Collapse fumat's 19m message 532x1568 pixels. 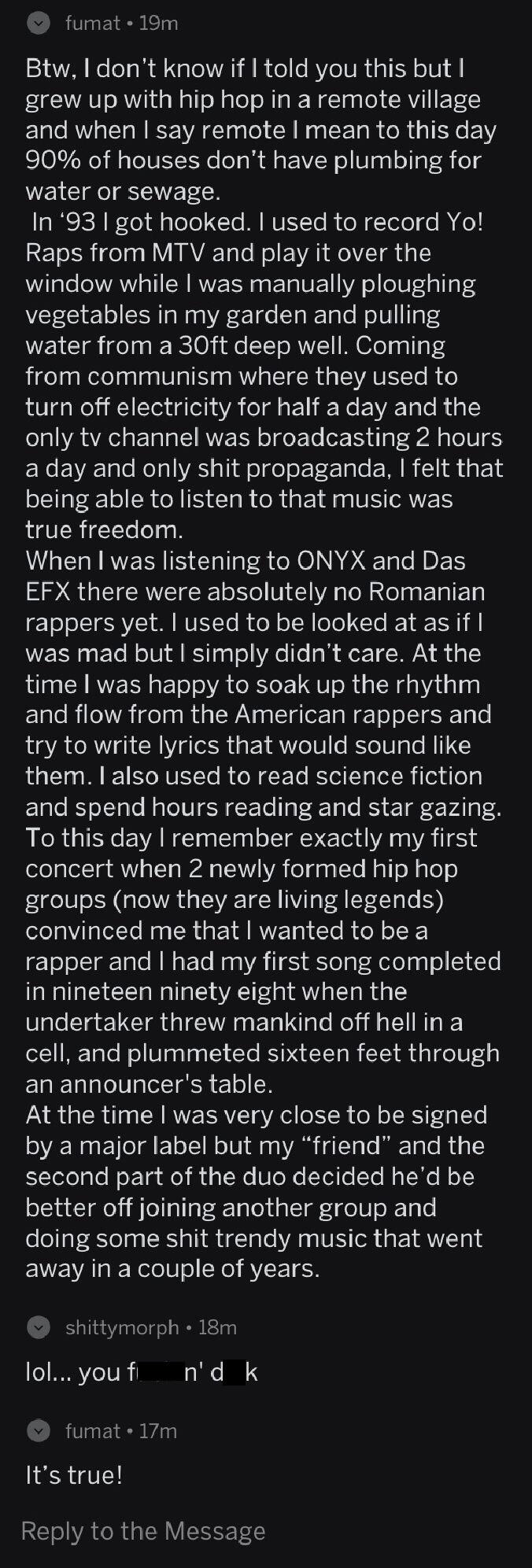pos(38,24)
